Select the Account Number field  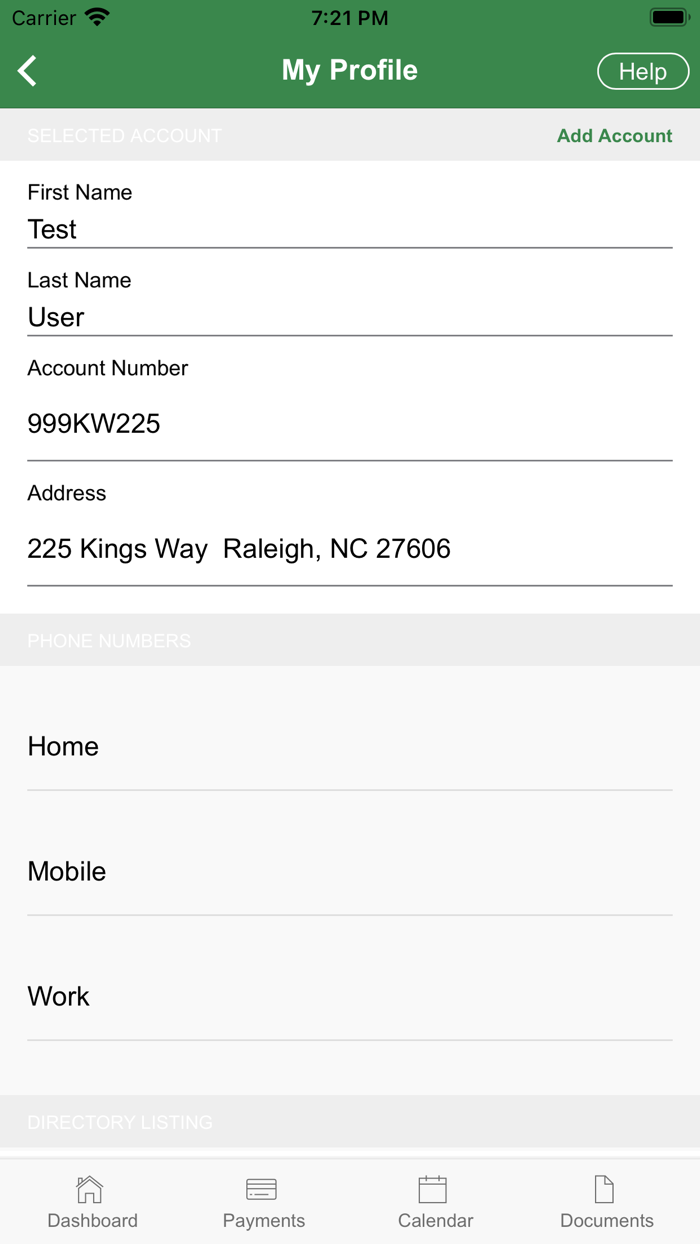[349, 424]
